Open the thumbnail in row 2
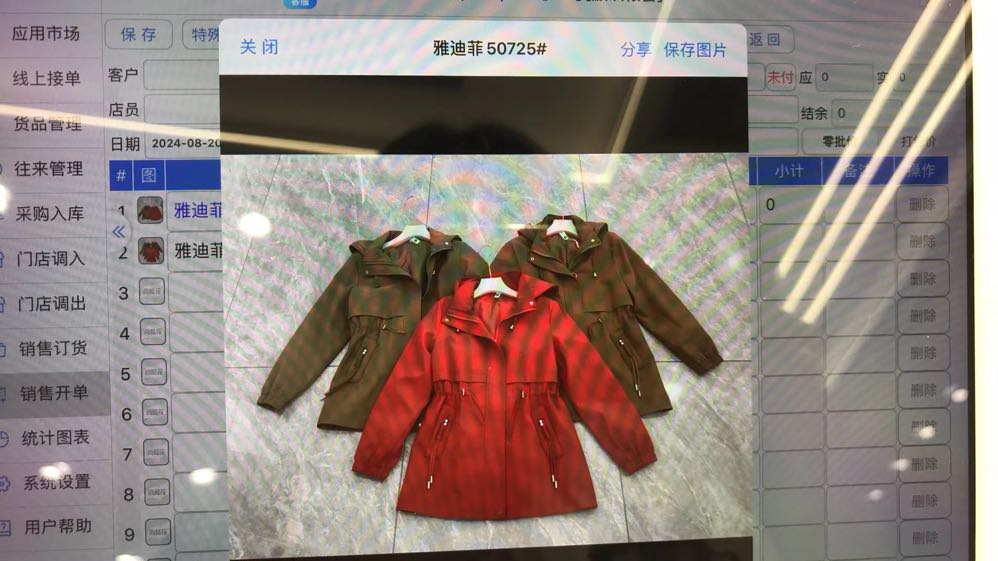Image resolution: width=998 pixels, height=561 pixels. [x=150, y=250]
